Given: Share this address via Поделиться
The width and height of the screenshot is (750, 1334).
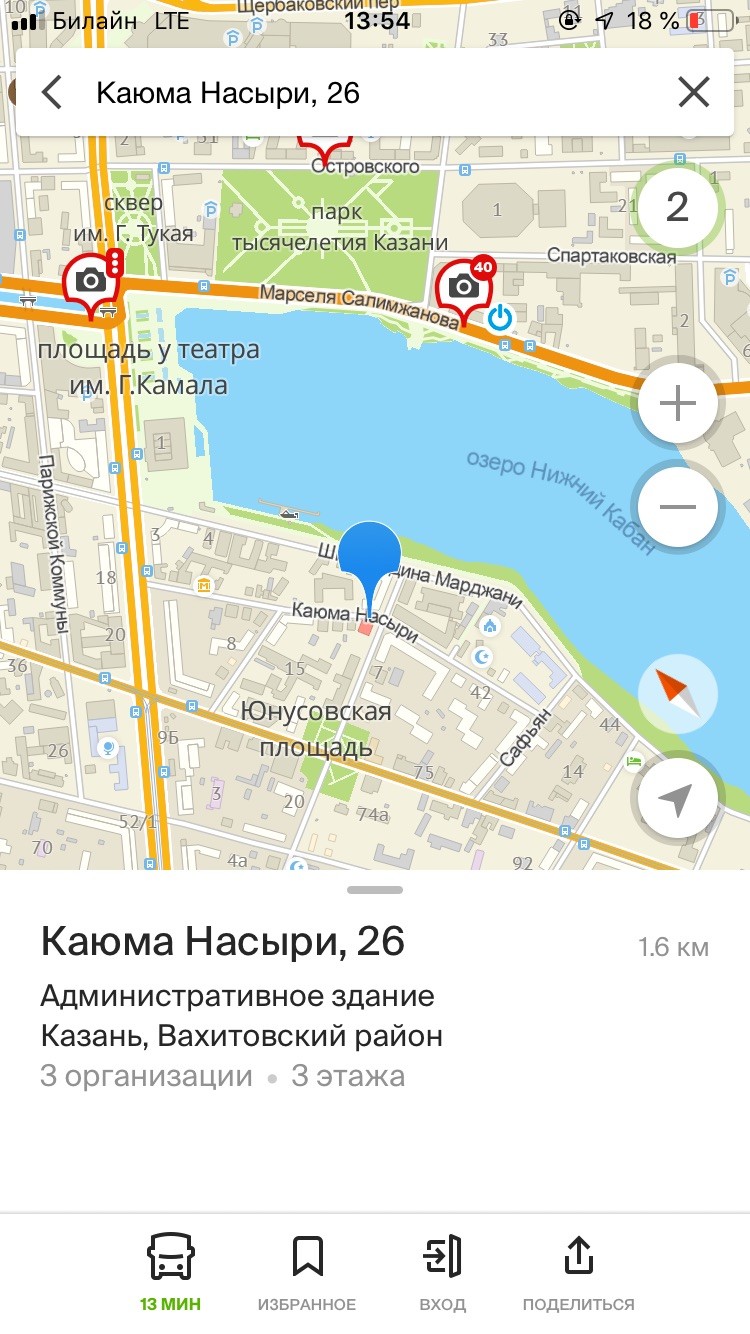Looking at the screenshot, I should (x=579, y=1270).
